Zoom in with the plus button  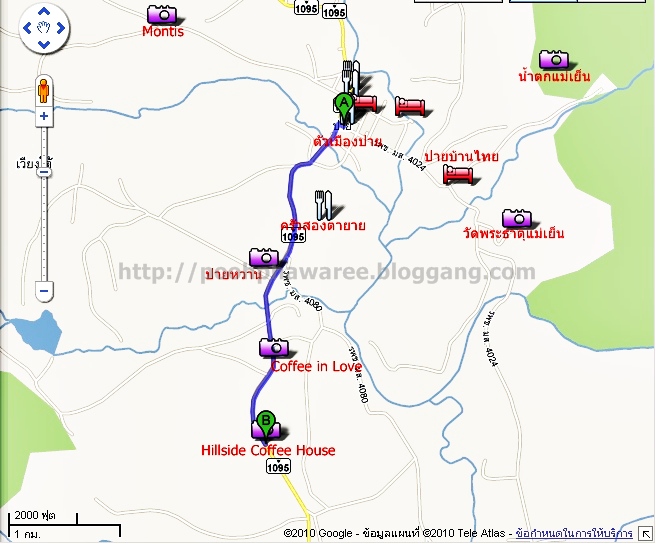(x=44, y=116)
